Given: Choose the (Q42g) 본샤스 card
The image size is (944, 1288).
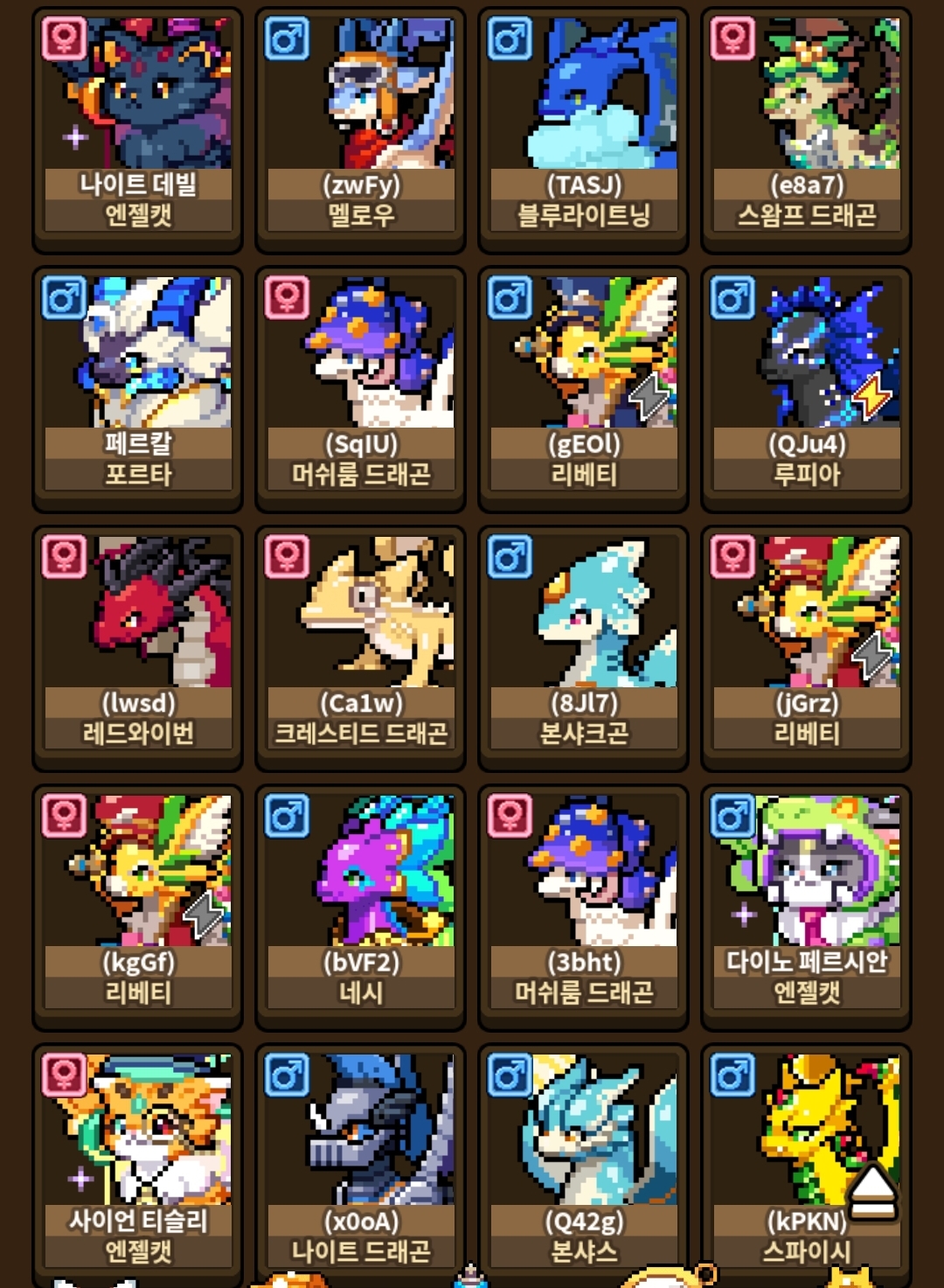Looking at the screenshot, I should point(583,1159).
